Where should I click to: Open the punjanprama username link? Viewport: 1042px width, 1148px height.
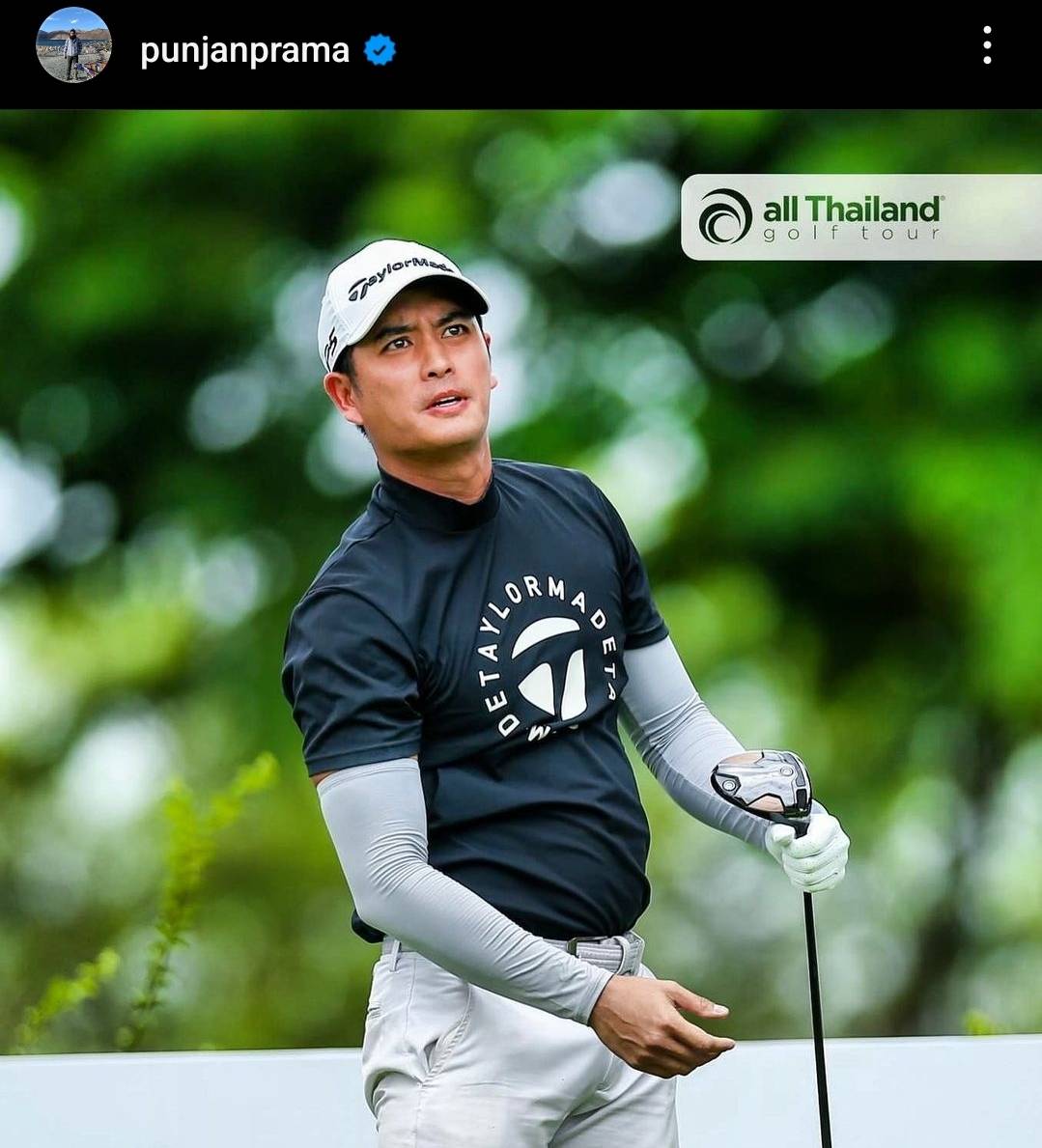(244, 50)
